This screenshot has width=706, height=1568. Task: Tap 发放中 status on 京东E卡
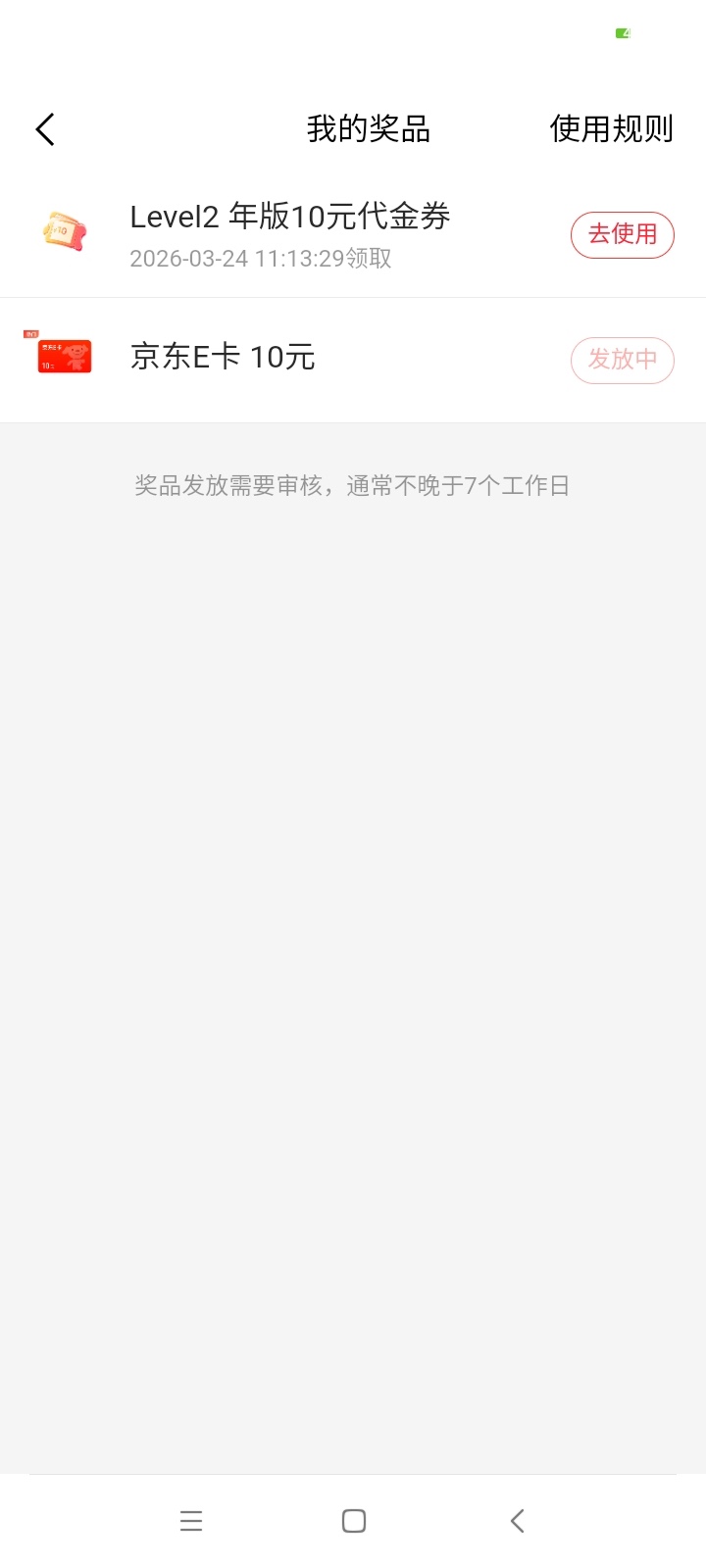(622, 360)
